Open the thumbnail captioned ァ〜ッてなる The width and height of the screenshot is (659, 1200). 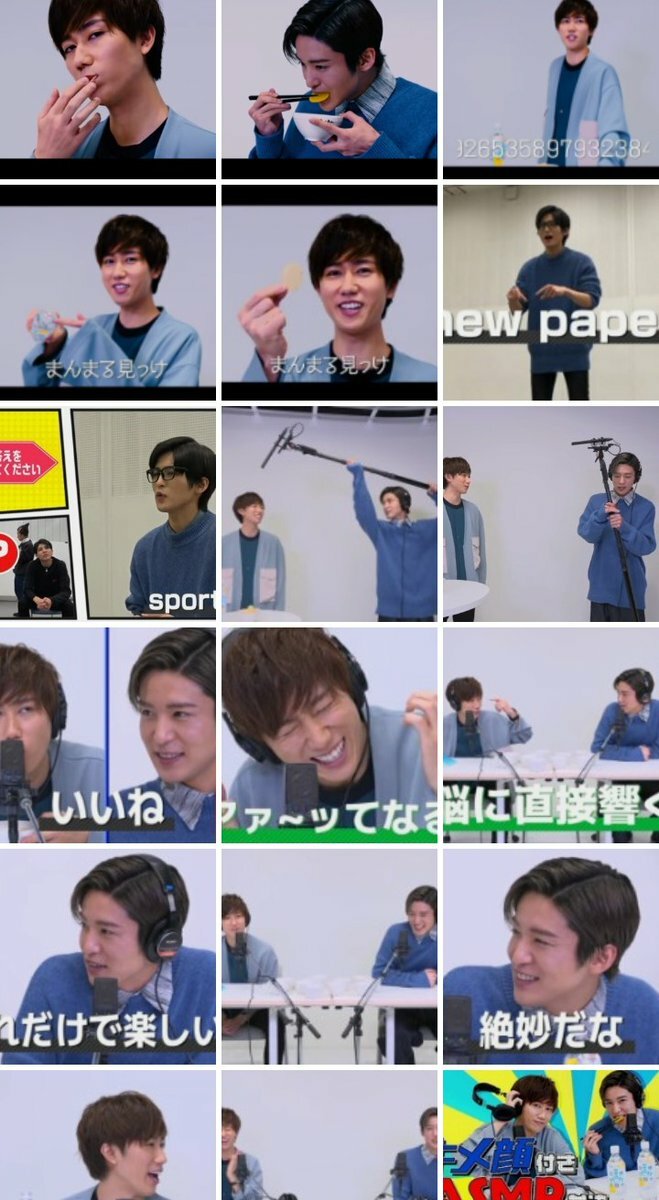329,735
